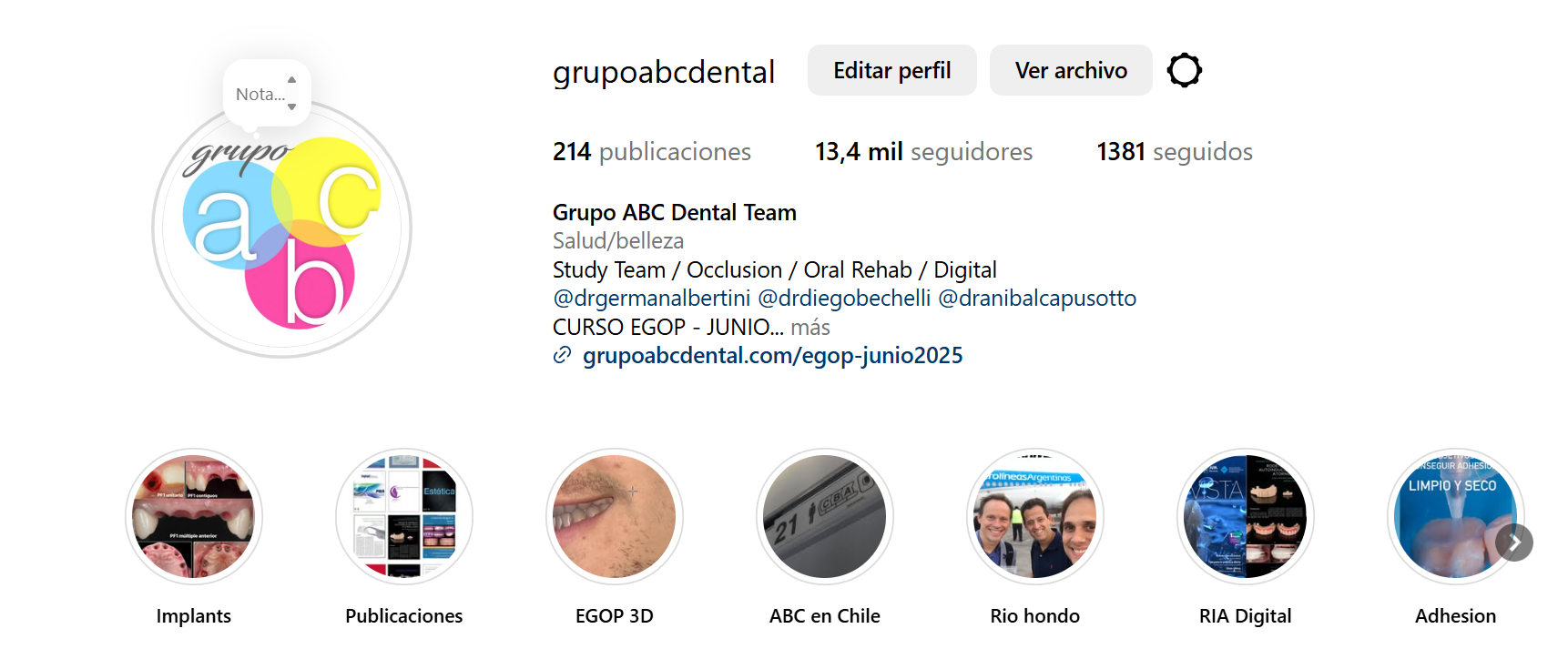This screenshot has height=659, width=1568.
Task: Open the settings gear icon
Action: [x=1184, y=70]
